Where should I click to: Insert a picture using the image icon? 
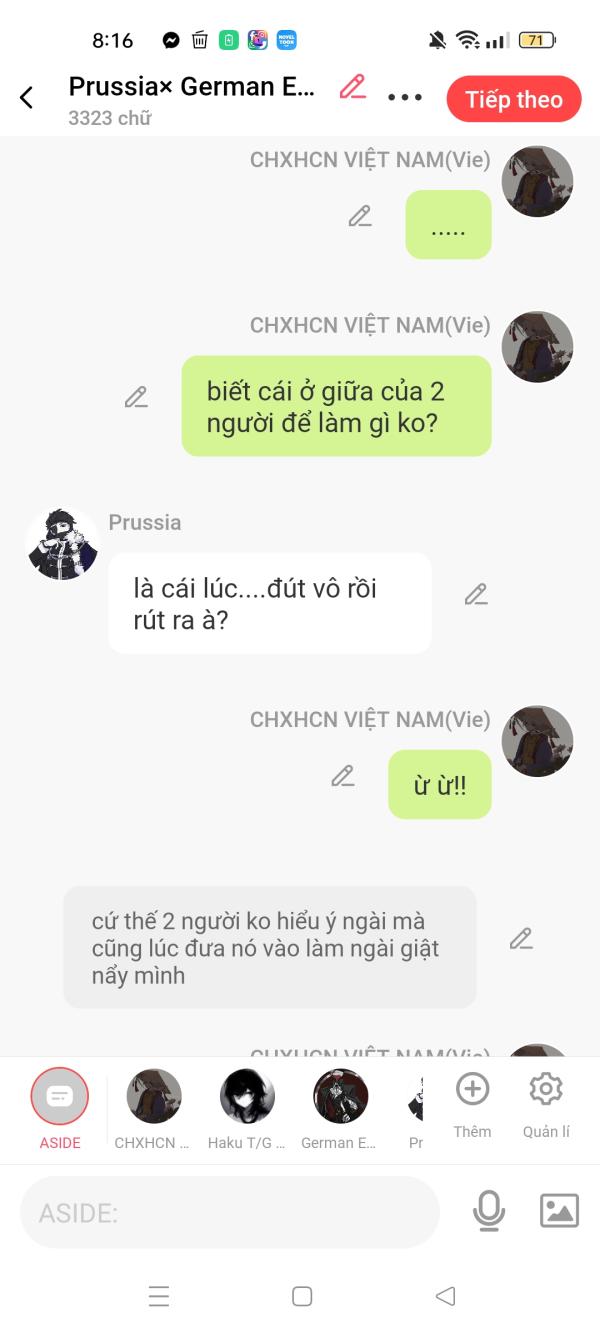coord(559,1211)
